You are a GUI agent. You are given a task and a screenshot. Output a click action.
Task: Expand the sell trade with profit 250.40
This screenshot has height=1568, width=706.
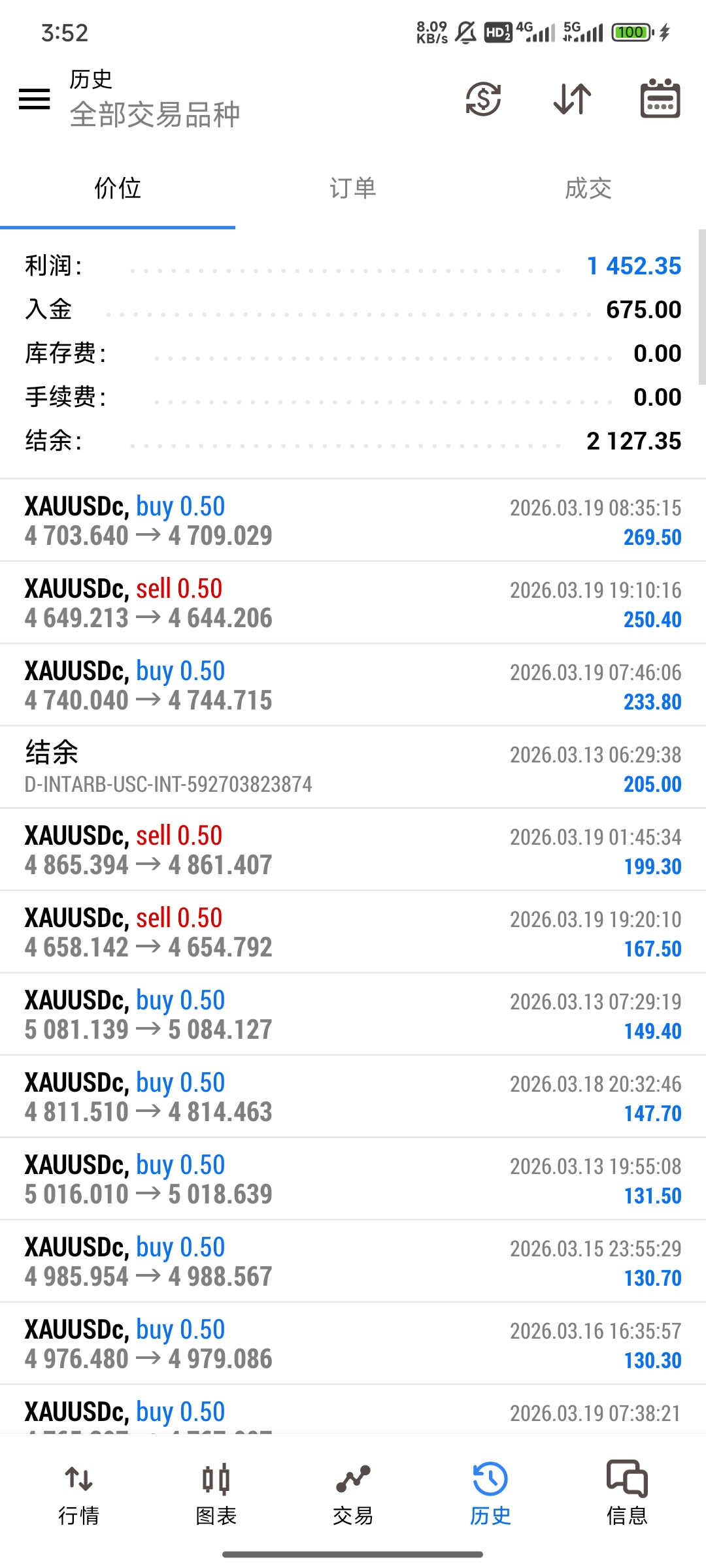pyautogui.click(x=353, y=603)
